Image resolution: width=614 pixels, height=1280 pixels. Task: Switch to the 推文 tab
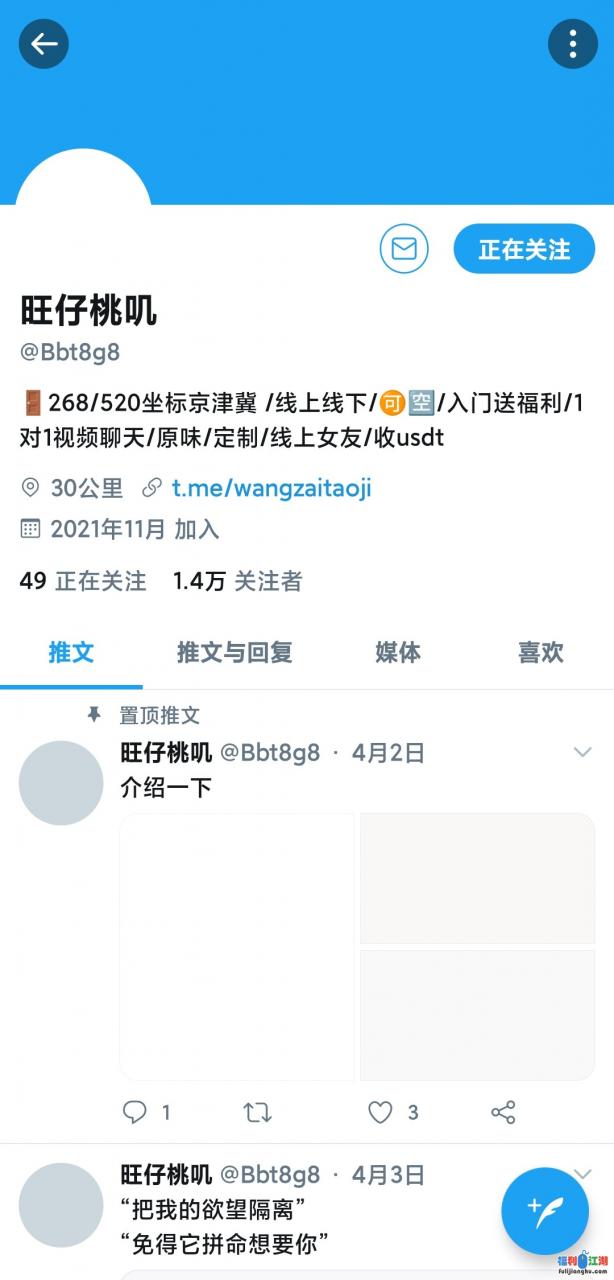tap(71, 653)
